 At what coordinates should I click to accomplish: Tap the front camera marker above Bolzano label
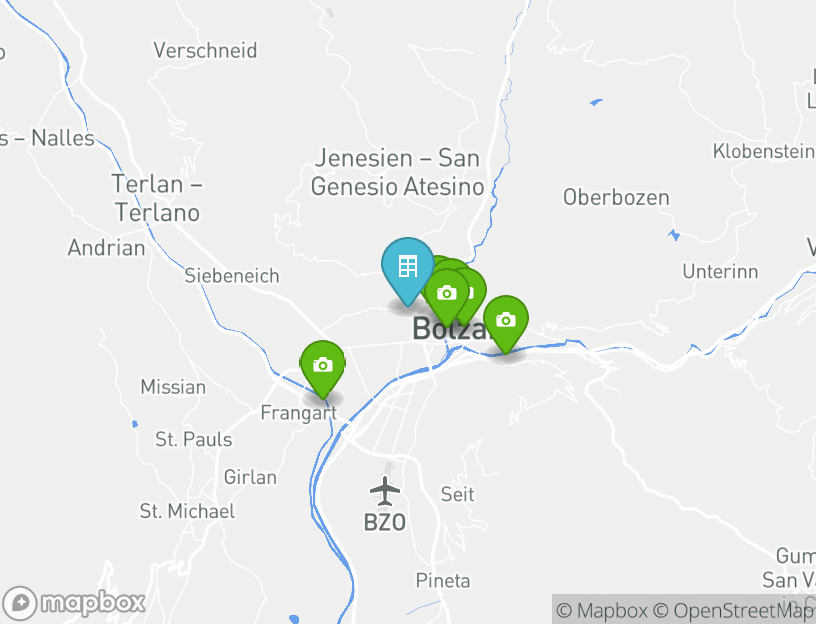[x=446, y=294]
